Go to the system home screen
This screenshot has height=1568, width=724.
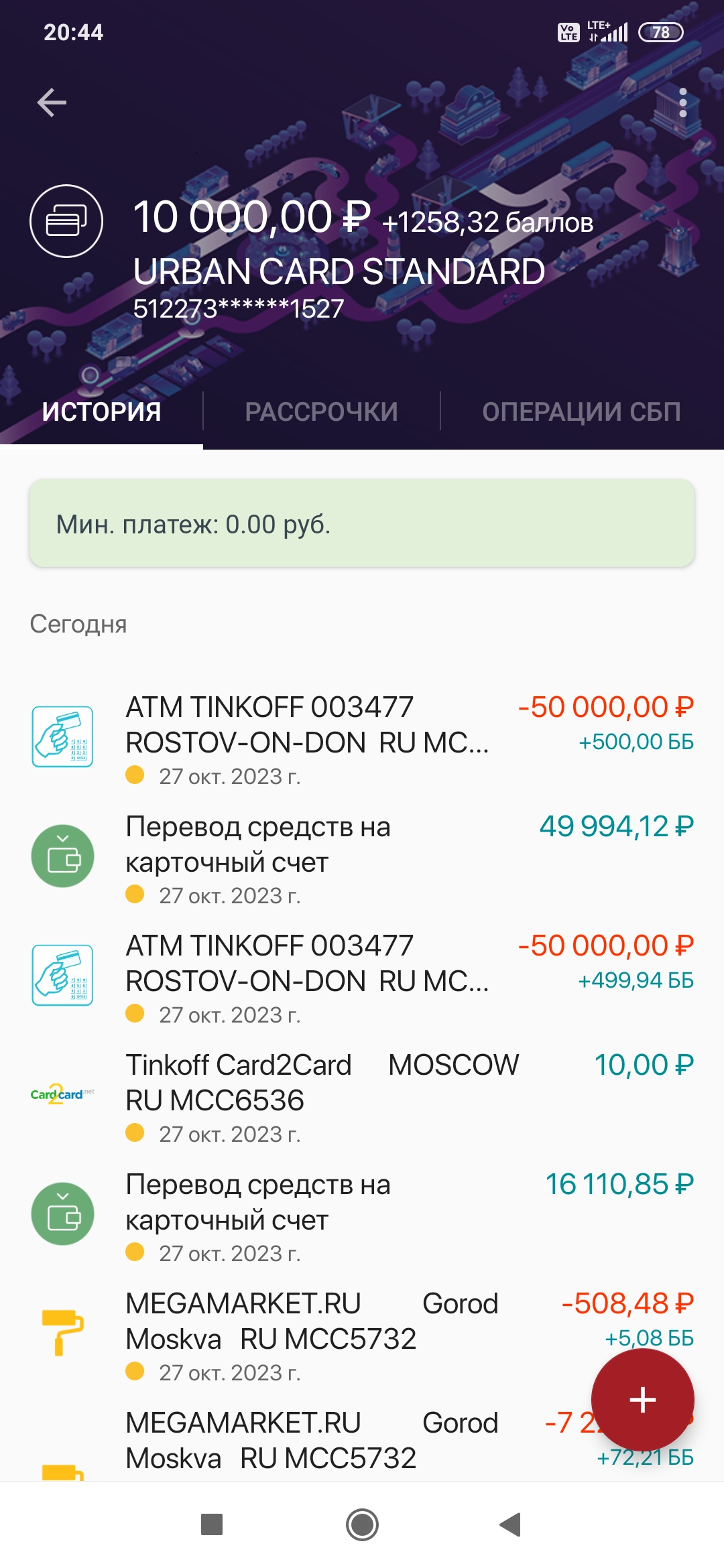[x=362, y=1524]
